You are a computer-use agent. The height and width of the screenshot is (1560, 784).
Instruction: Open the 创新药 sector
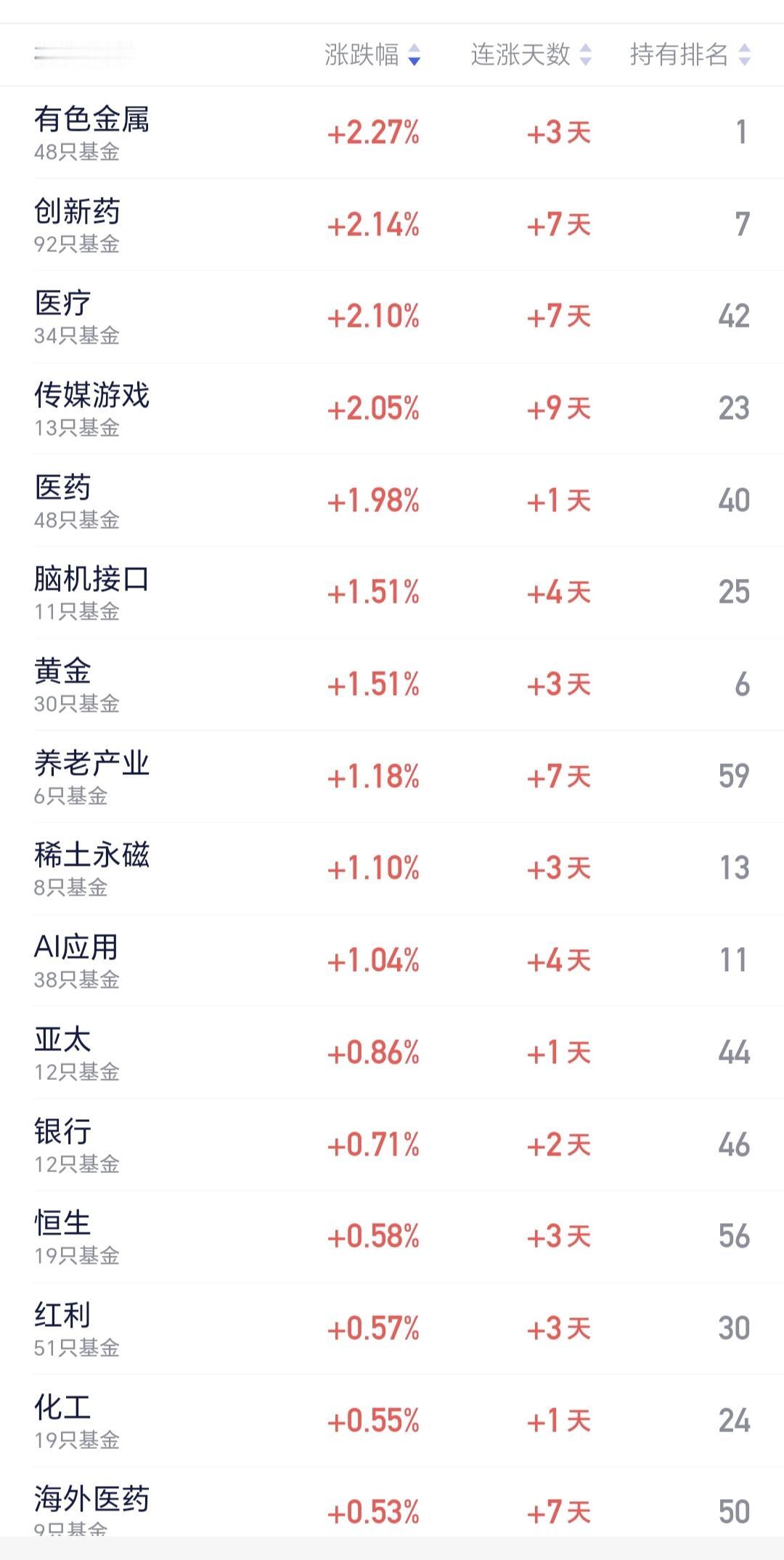[x=392, y=224]
